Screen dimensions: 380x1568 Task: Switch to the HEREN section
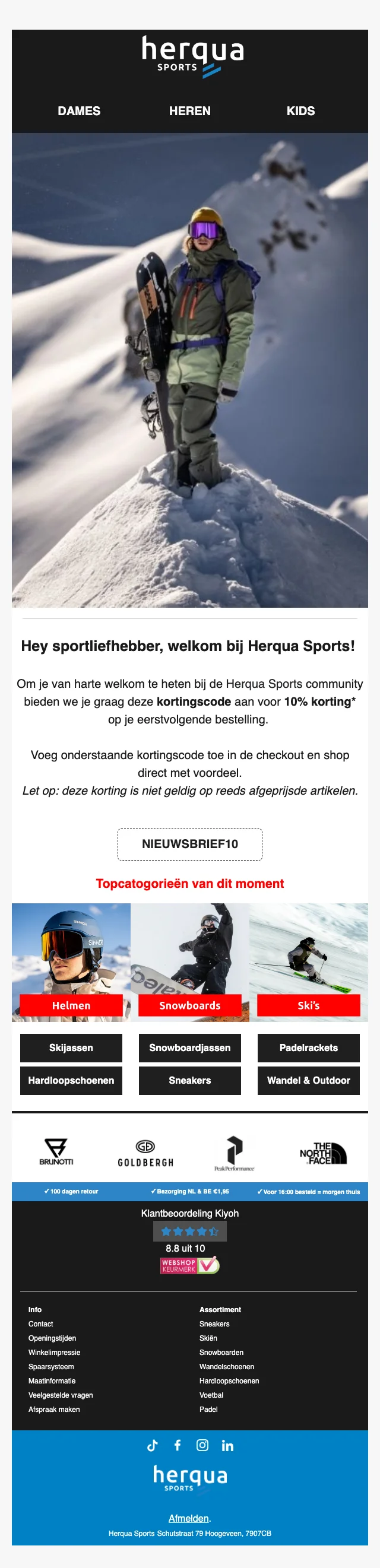coord(190,111)
